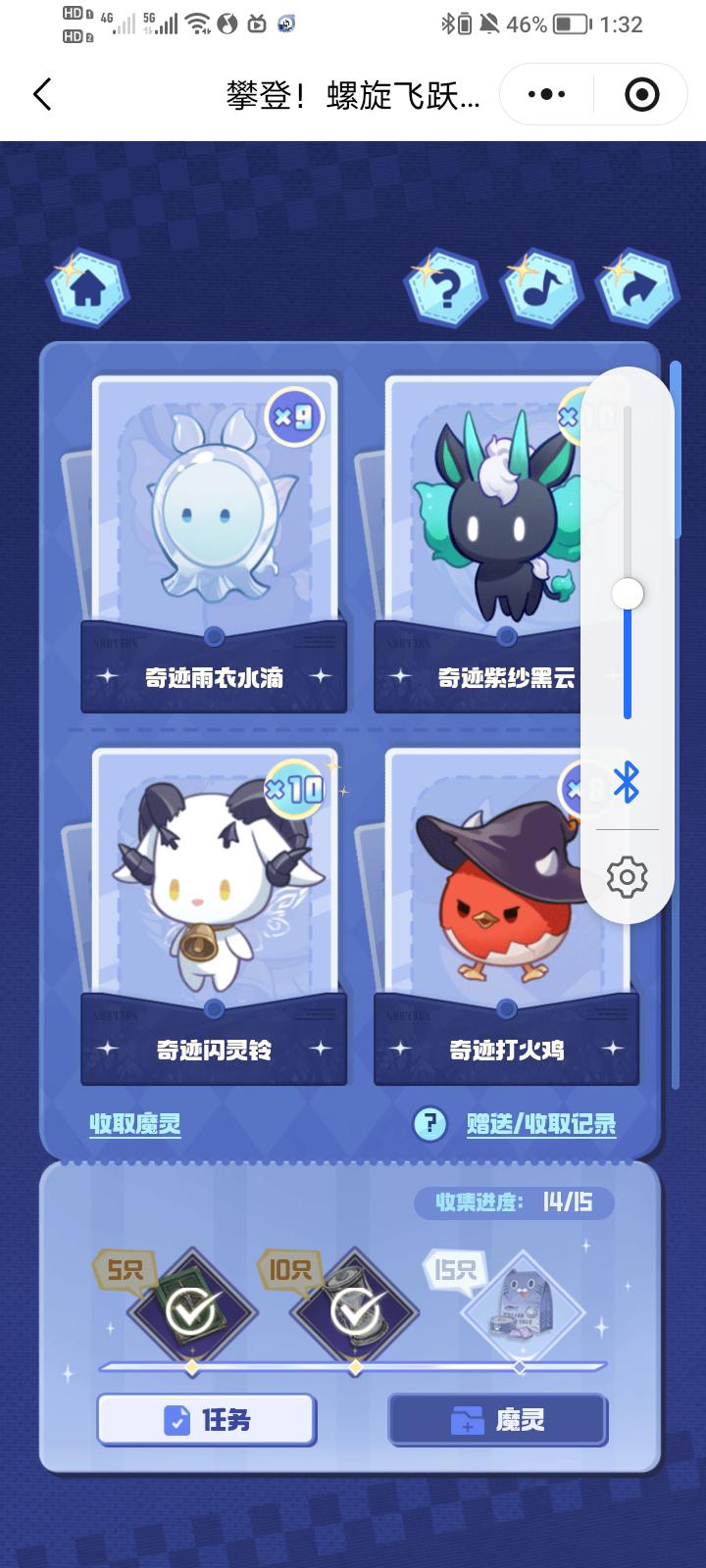The height and width of the screenshot is (1568, 706).
Task: Toggle the background music
Action: [541, 288]
